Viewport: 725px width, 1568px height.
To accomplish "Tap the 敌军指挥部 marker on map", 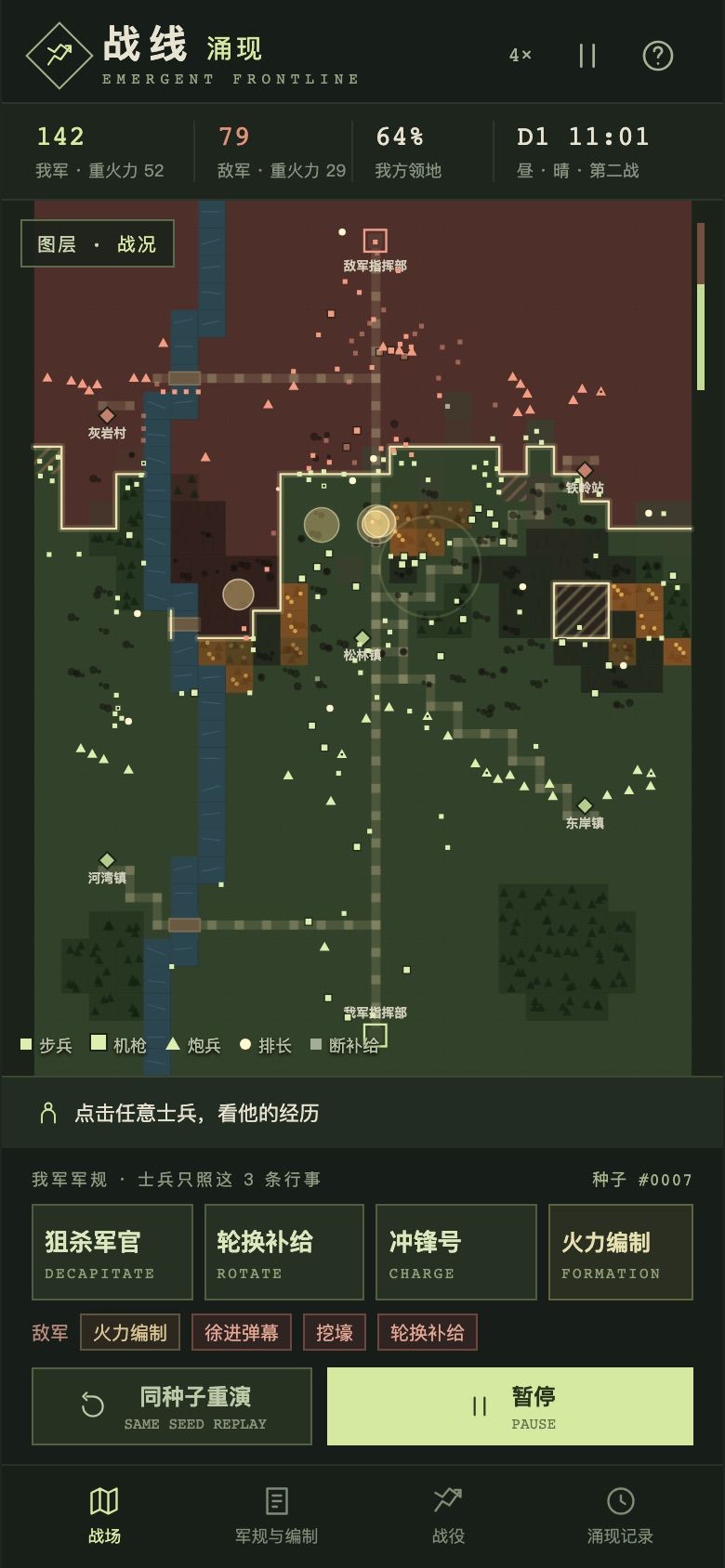I will (375, 242).
